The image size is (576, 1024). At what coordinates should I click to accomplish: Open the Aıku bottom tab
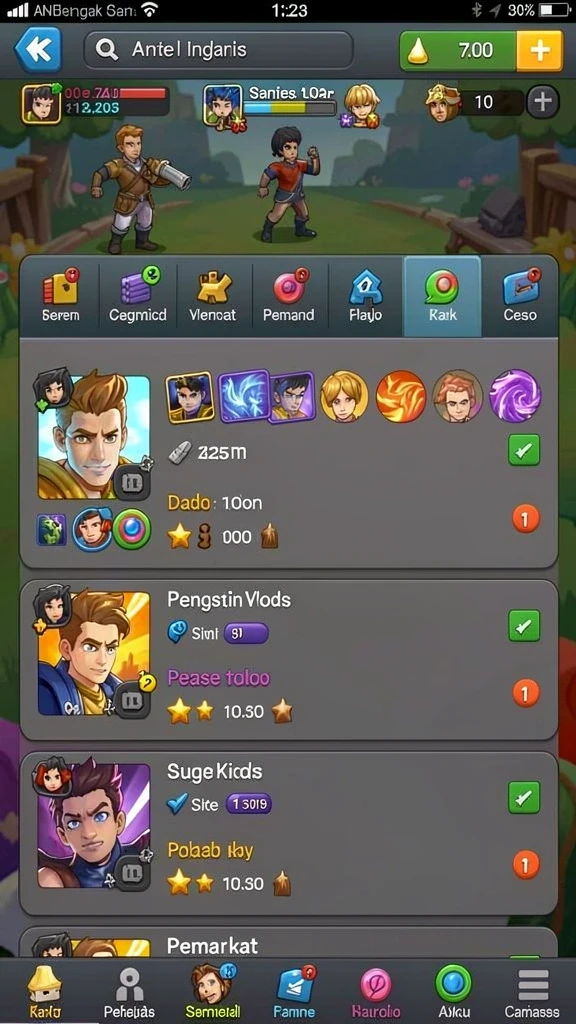click(454, 993)
